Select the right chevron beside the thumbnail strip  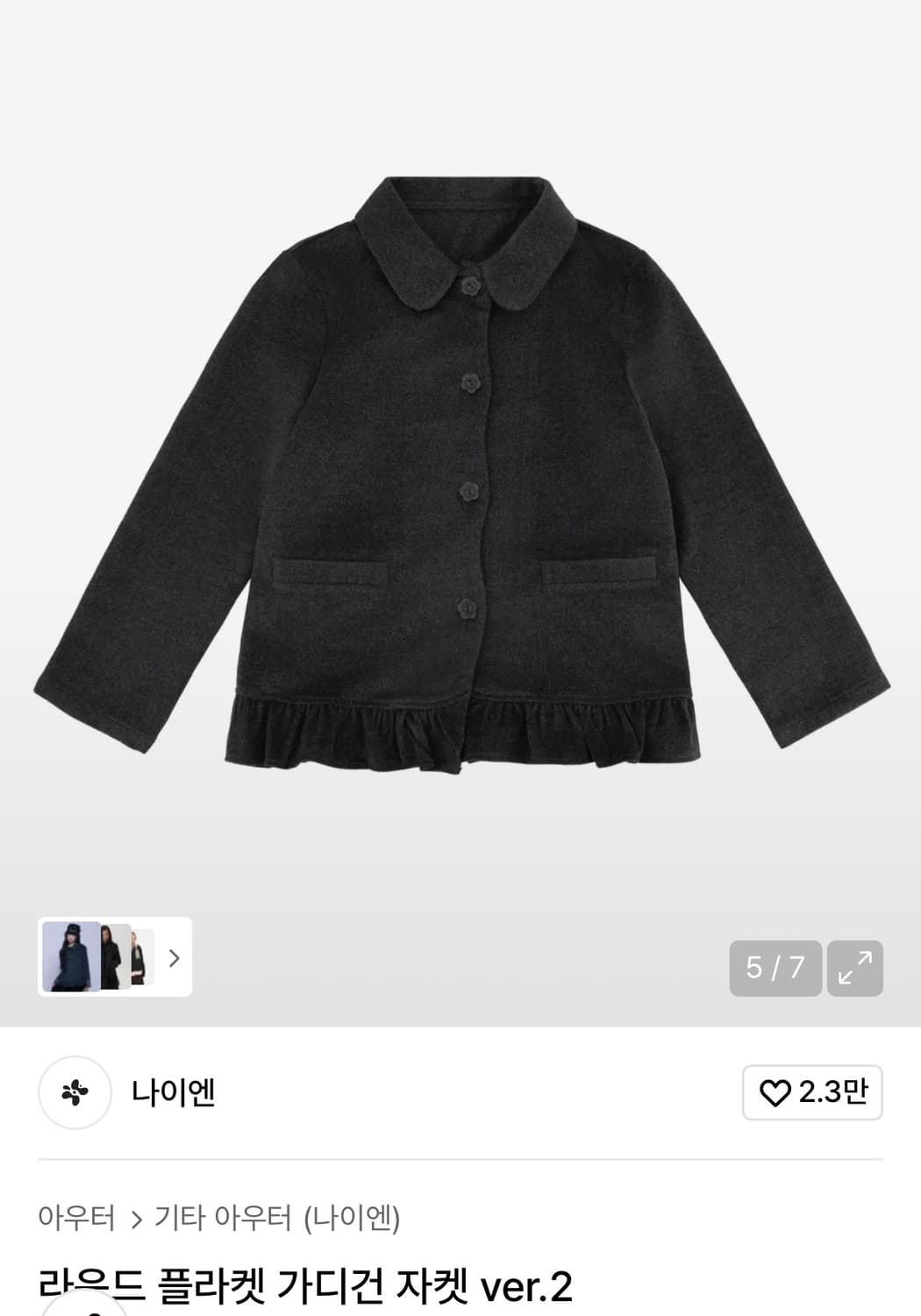click(175, 958)
